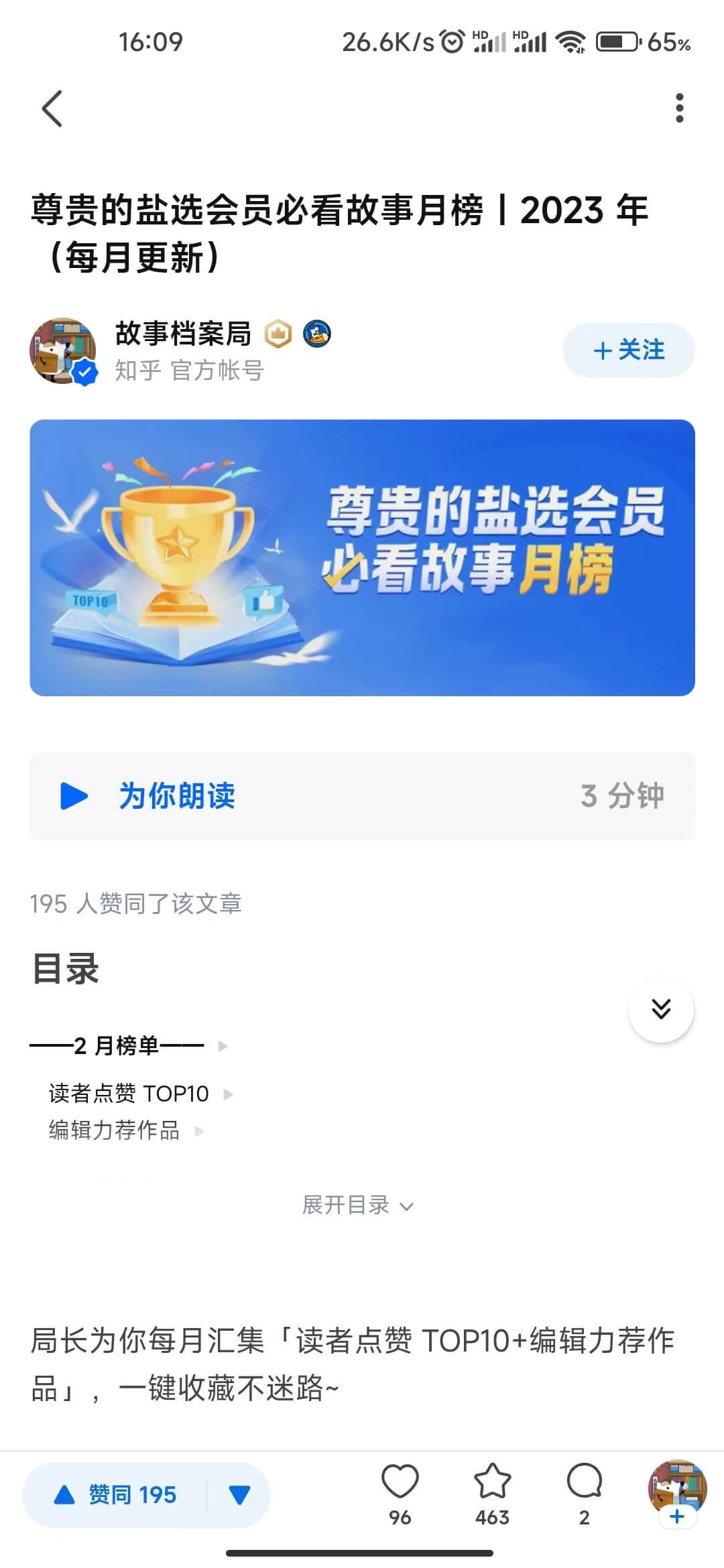Go back using the top-left arrow
The width and height of the screenshot is (724, 1568).
coord(52,109)
